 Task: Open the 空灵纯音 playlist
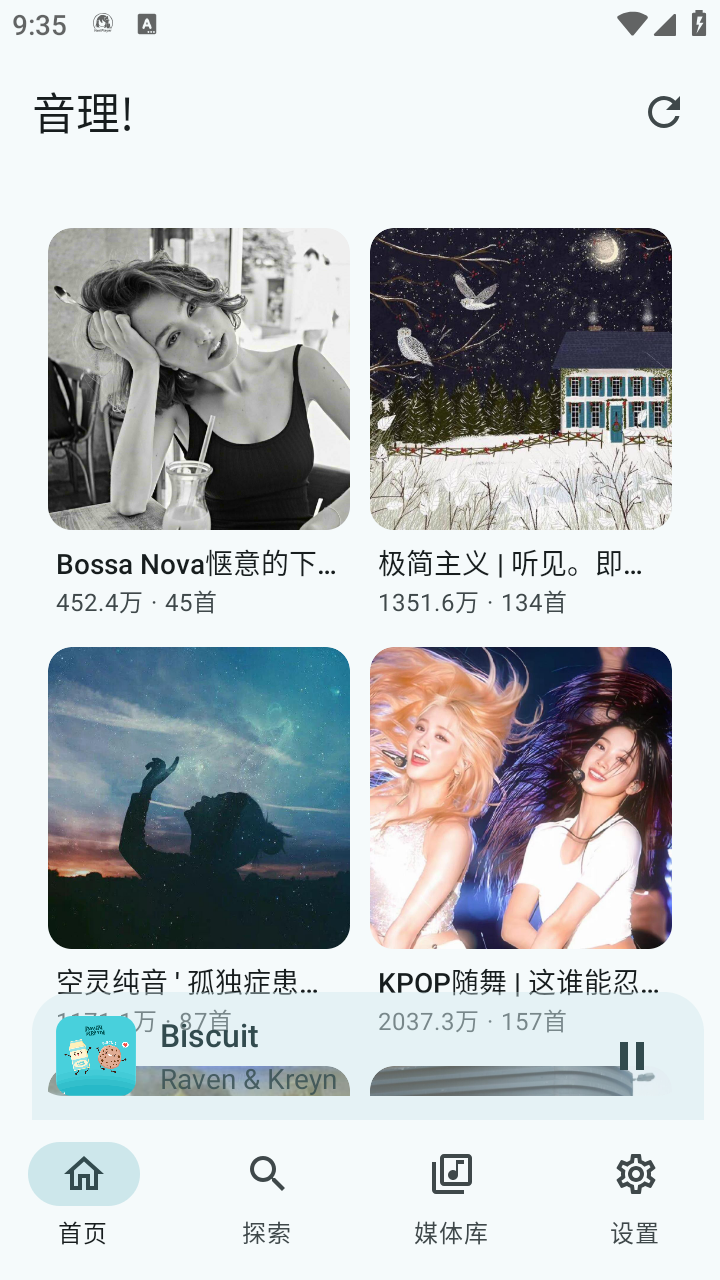pos(199,797)
